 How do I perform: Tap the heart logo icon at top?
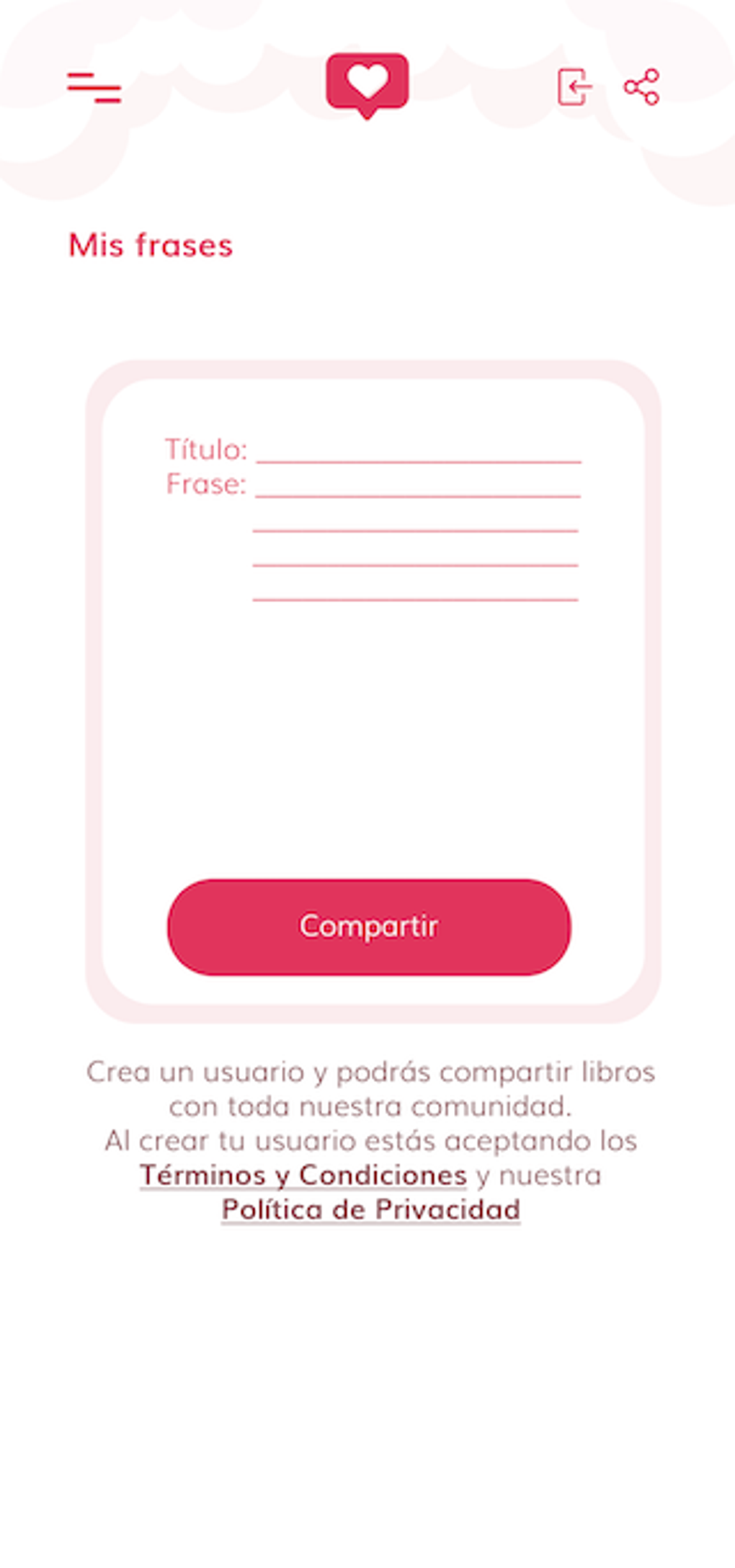point(367,86)
